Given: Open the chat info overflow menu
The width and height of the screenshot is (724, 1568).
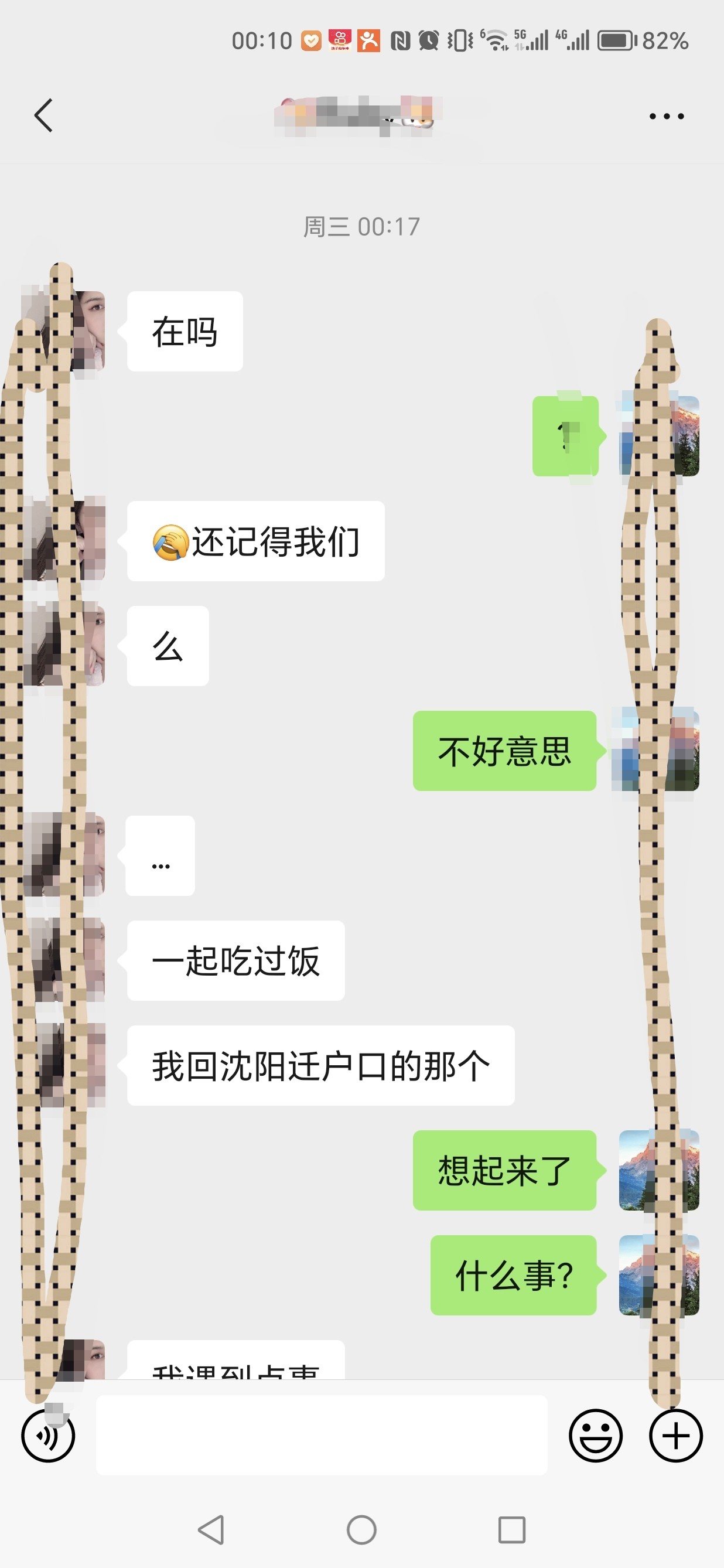Looking at the screenshot, I should point(666,115).
